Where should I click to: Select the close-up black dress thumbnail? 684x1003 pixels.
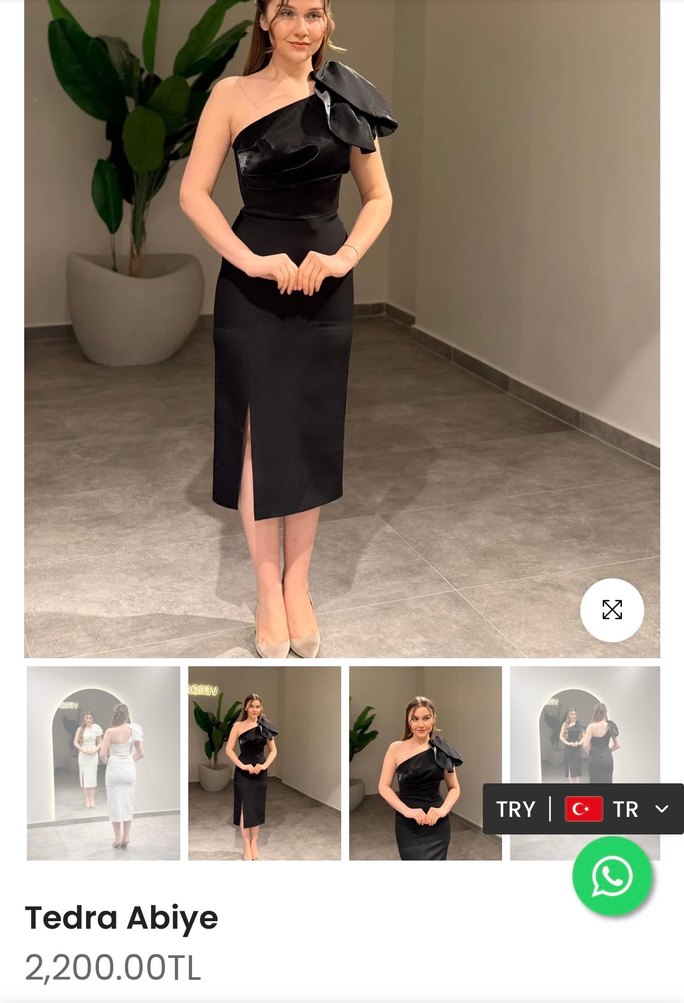(x=425, y=763)
